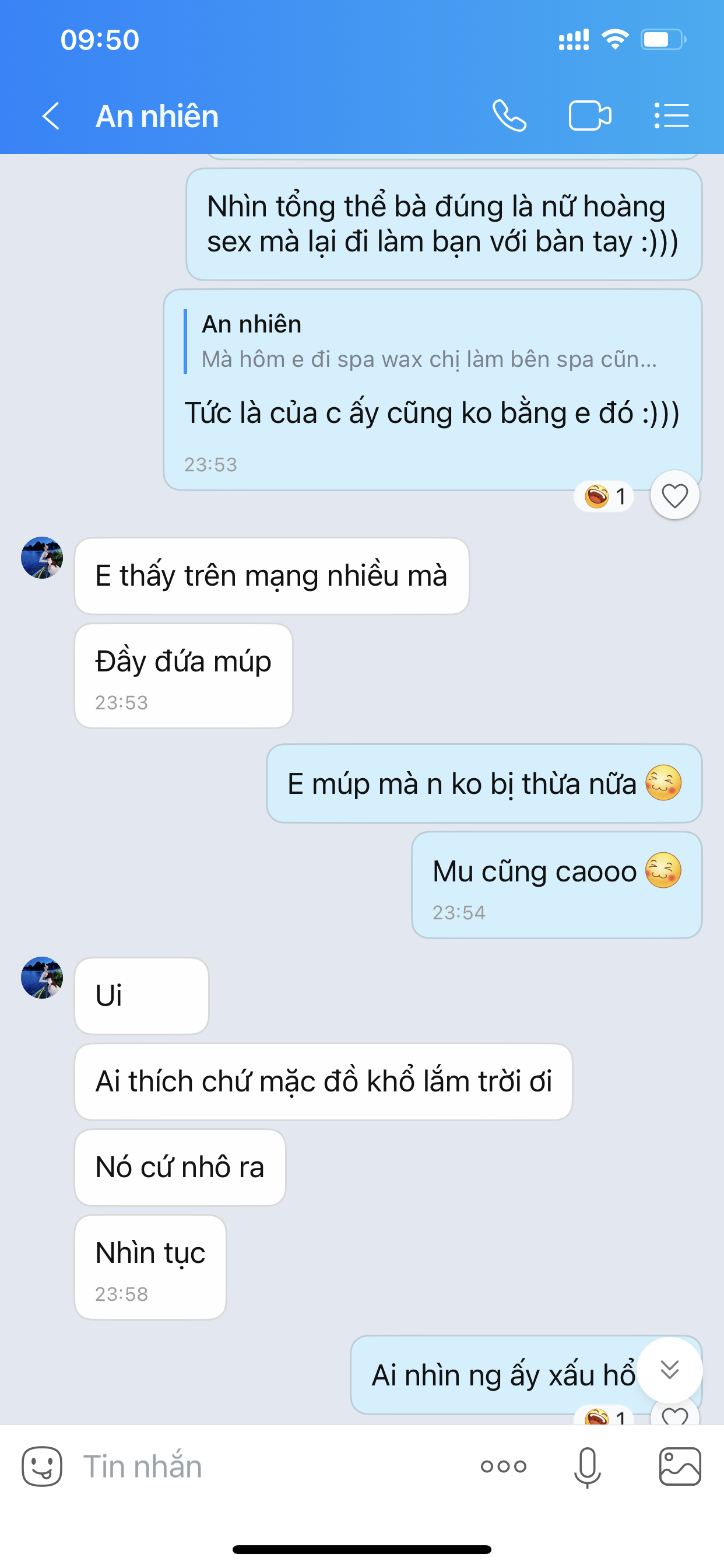Tap the heart on the 23:53 message
Viewport: 724px width, 1568px height.
[674, 495]
